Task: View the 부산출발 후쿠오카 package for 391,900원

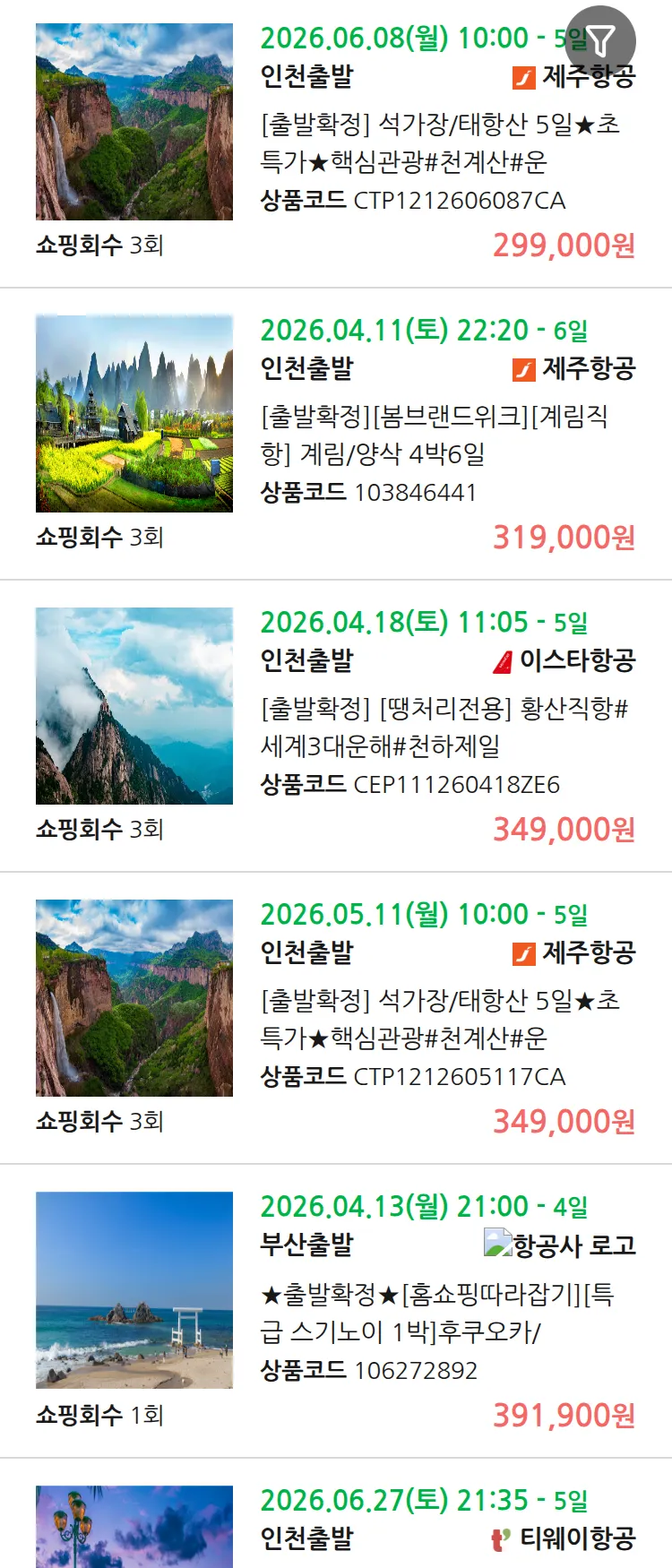Action: tap(436, 1313)
